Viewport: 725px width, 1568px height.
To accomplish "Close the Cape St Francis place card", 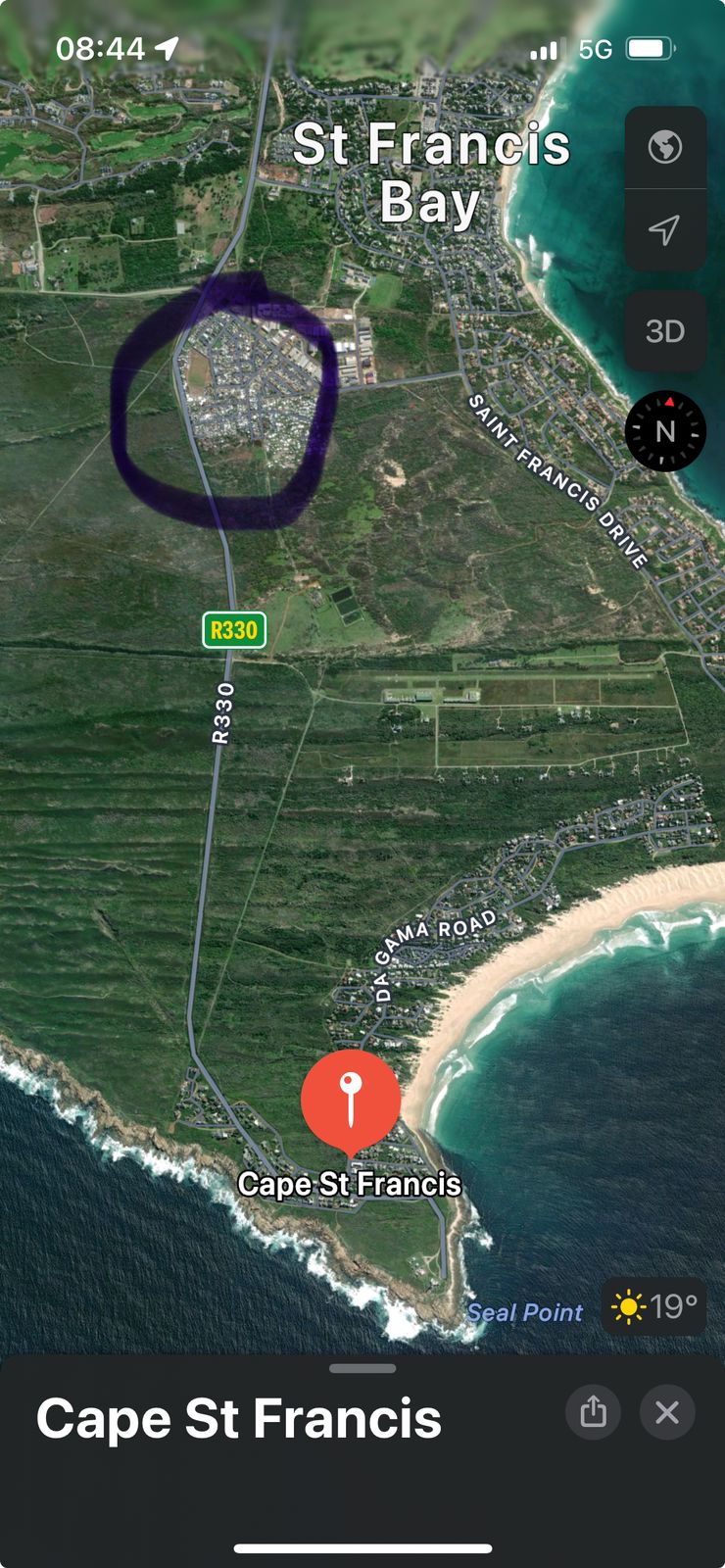I will [x=667, y=1412].
